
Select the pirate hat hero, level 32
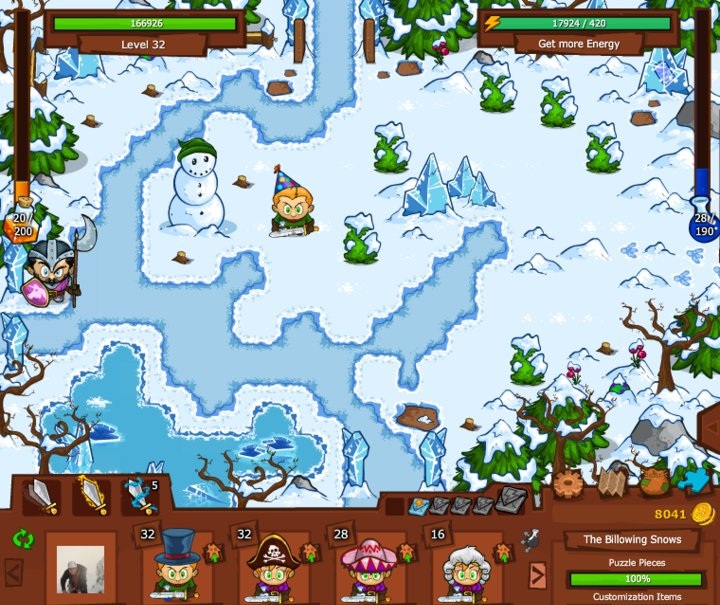tap(272, 570)
